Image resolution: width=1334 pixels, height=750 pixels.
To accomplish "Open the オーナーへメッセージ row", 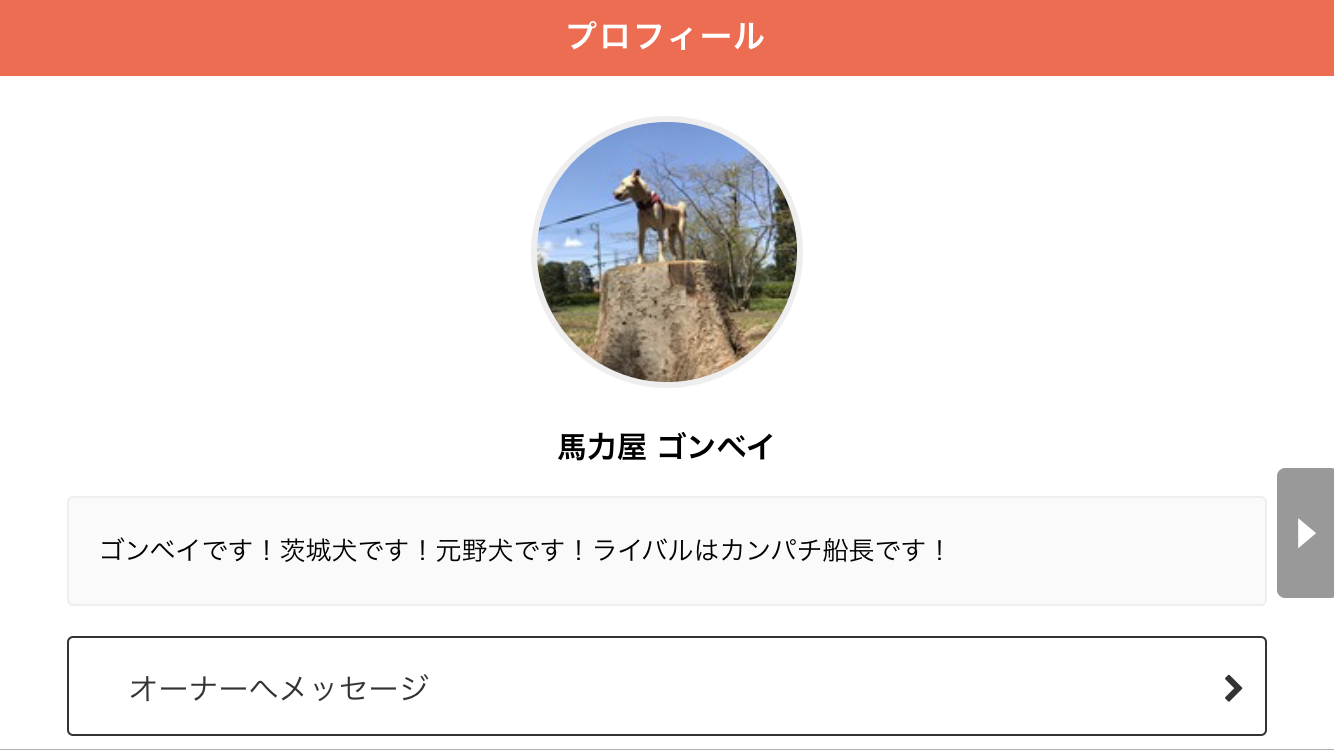I will (x=666, y=687).
